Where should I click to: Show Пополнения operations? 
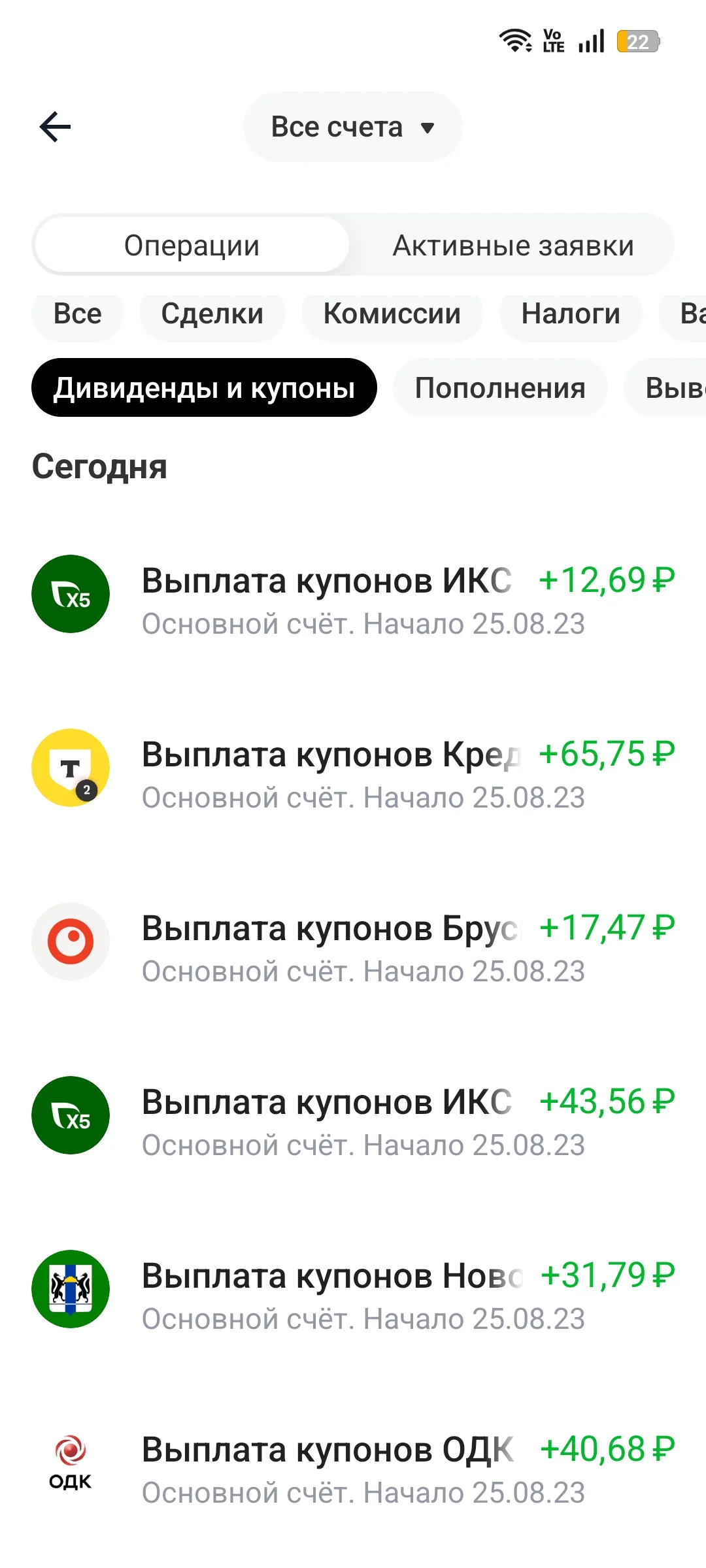tap(500, 387)
